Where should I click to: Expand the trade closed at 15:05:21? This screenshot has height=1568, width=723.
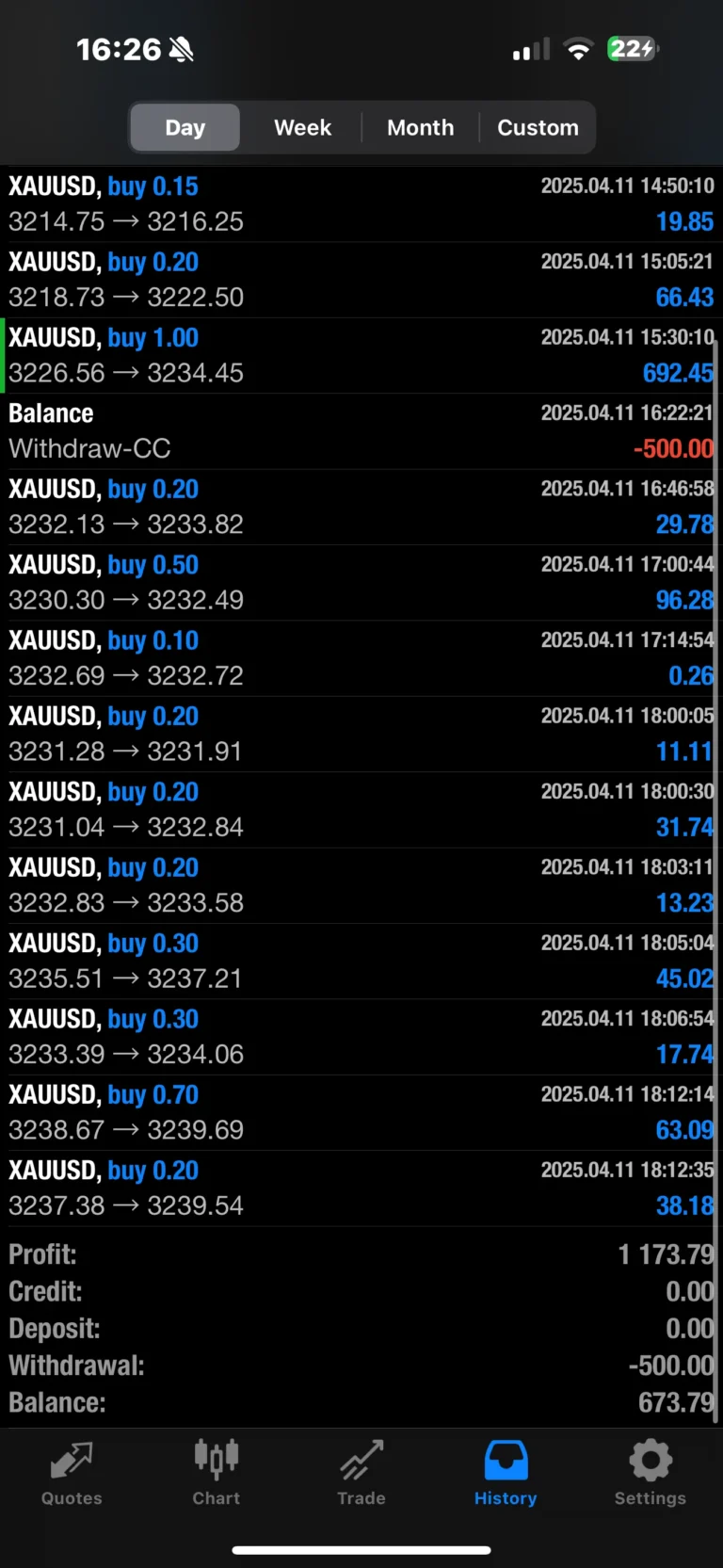[x=361, y=280]
